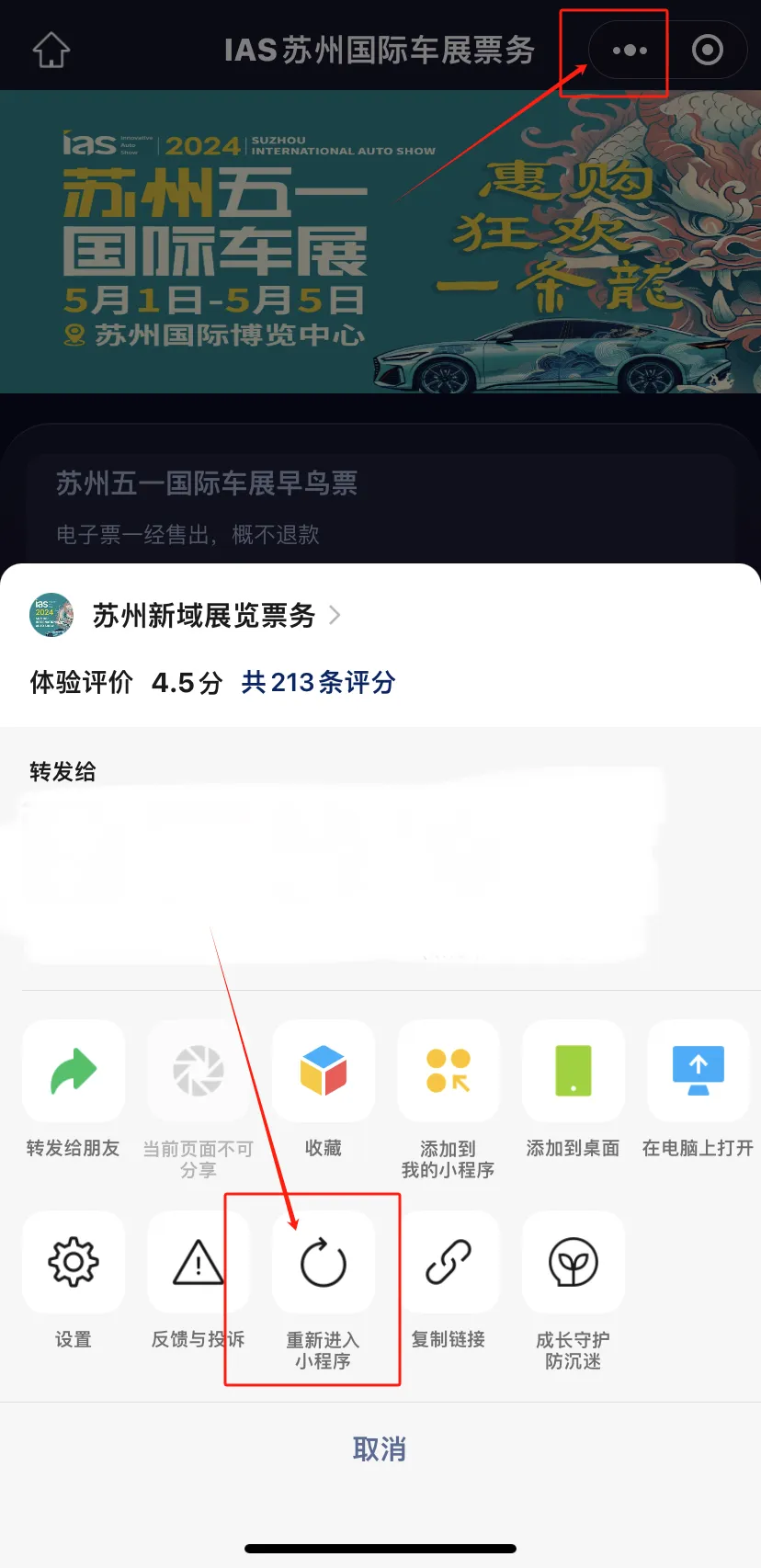This screenshot has height=1568, width=761.
Task: Select 转发给朋友 share option
Action: click(74, 1072)
